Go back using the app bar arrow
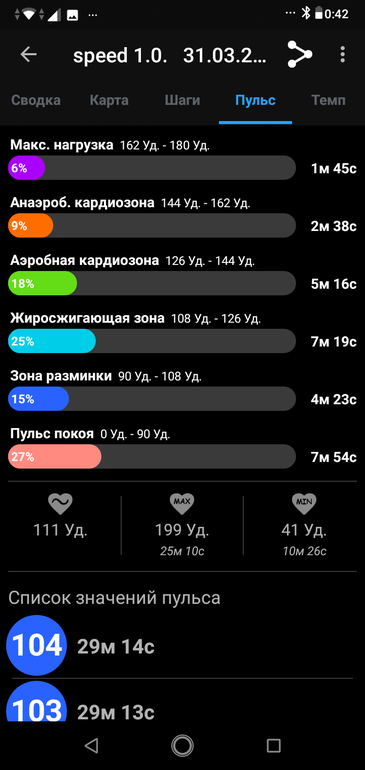Image resolution: width=365 pixels, height=770 pixels. (x=28, y=55)
